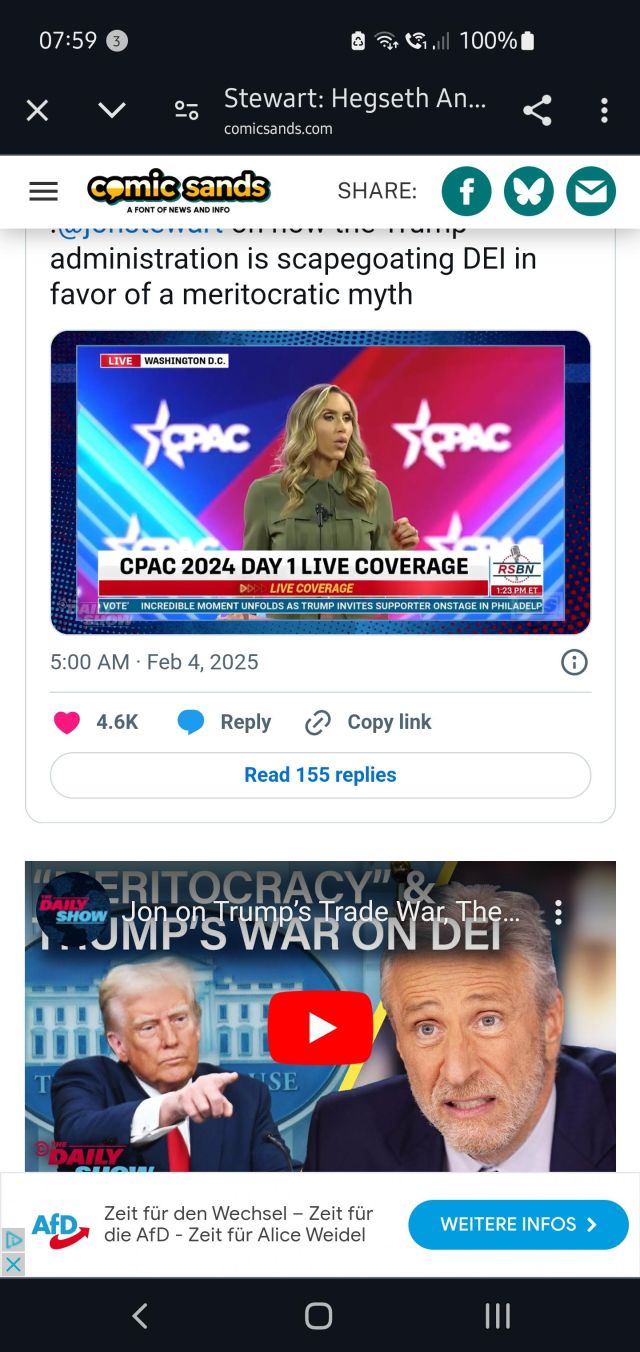
Task: Copy link to the tweet
Action: 369,722
